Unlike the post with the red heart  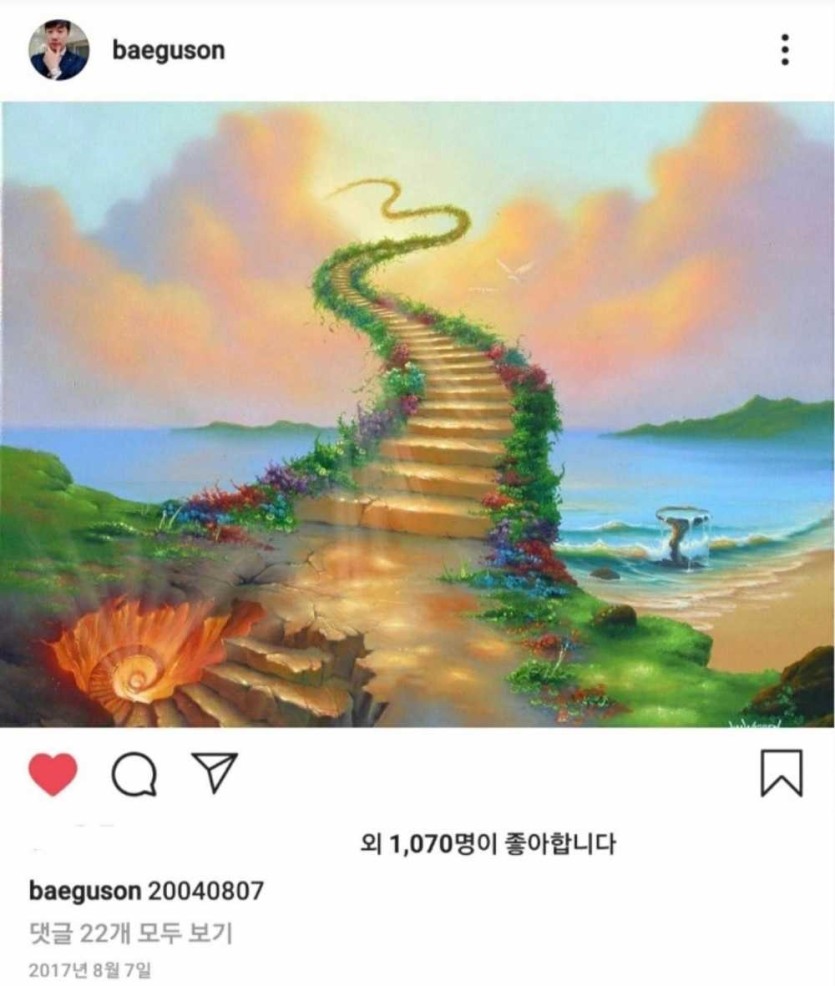53,773
